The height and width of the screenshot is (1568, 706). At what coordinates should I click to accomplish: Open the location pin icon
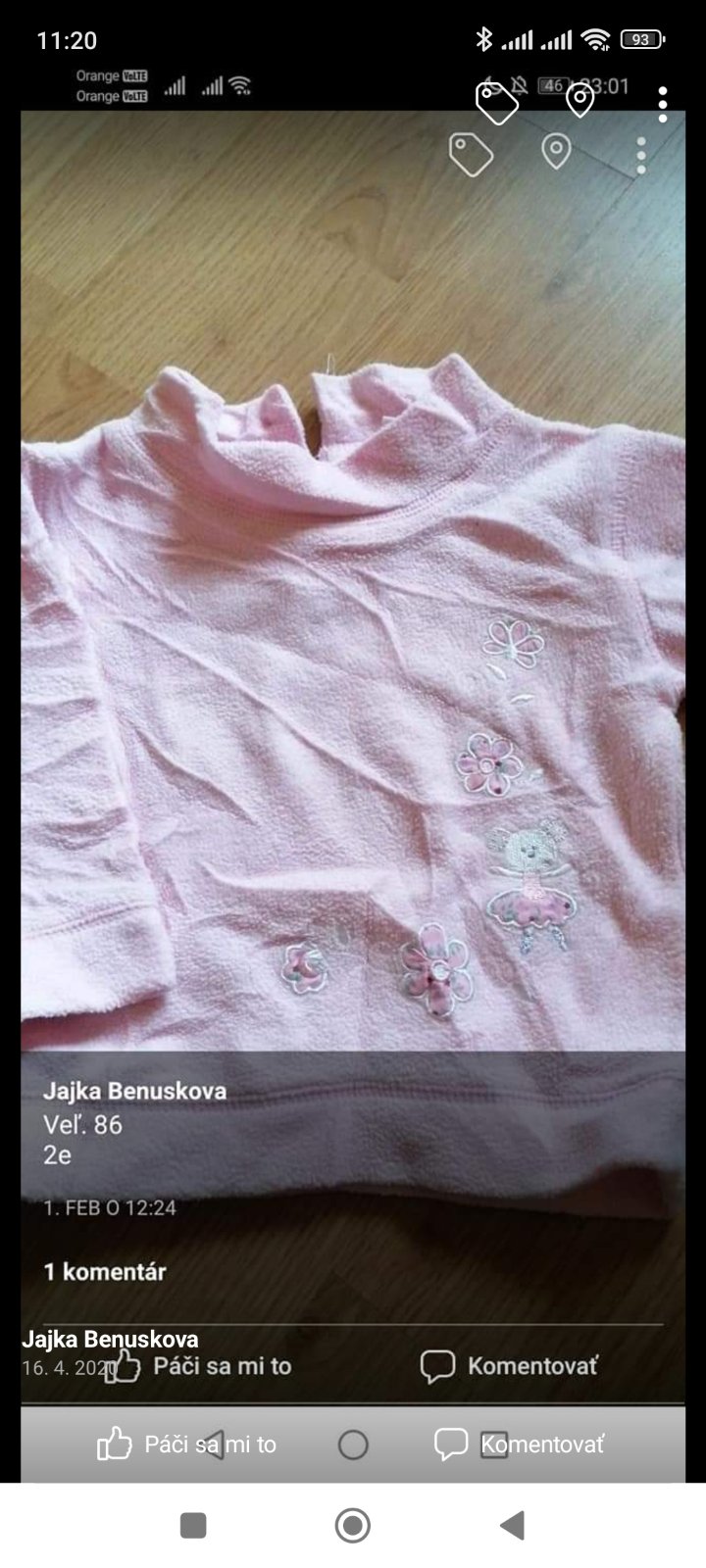[580, 101]
